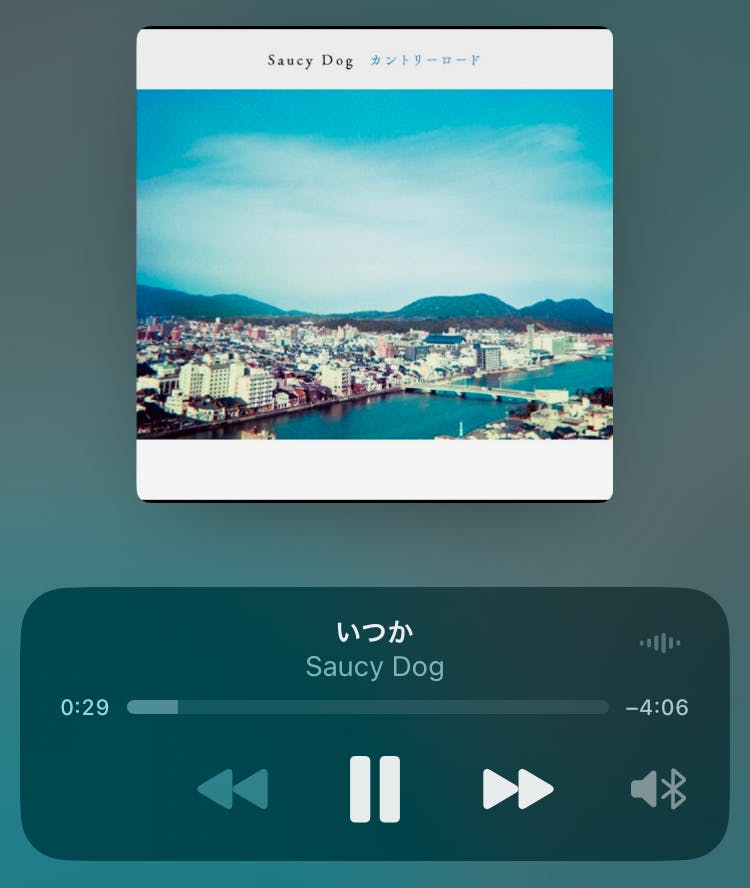Open the Bluetooth audio output picker
The height and width of the screenshot is (888, 750).
point(659,789)
